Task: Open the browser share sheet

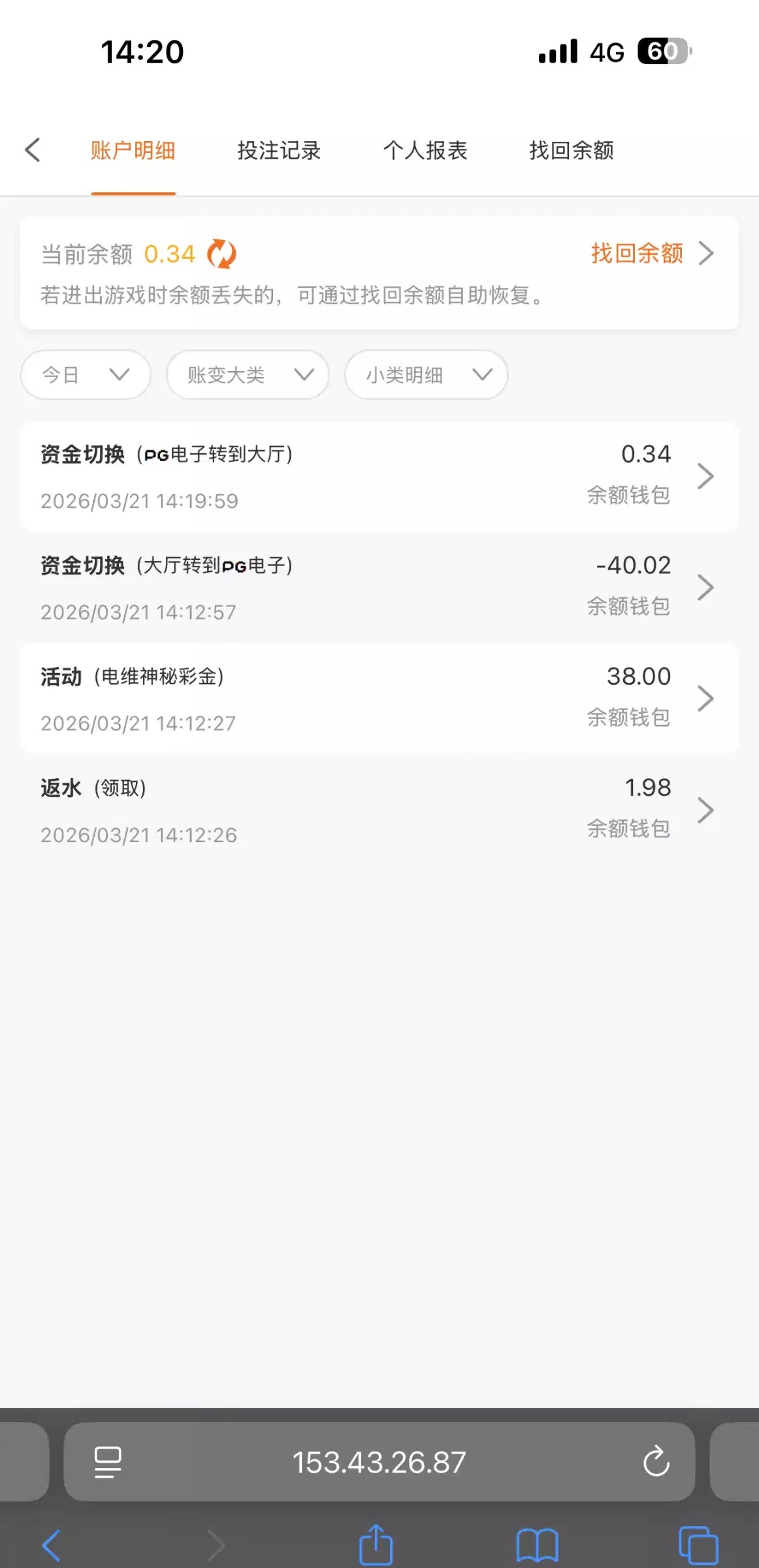Action: click(x=376, y=1544)
